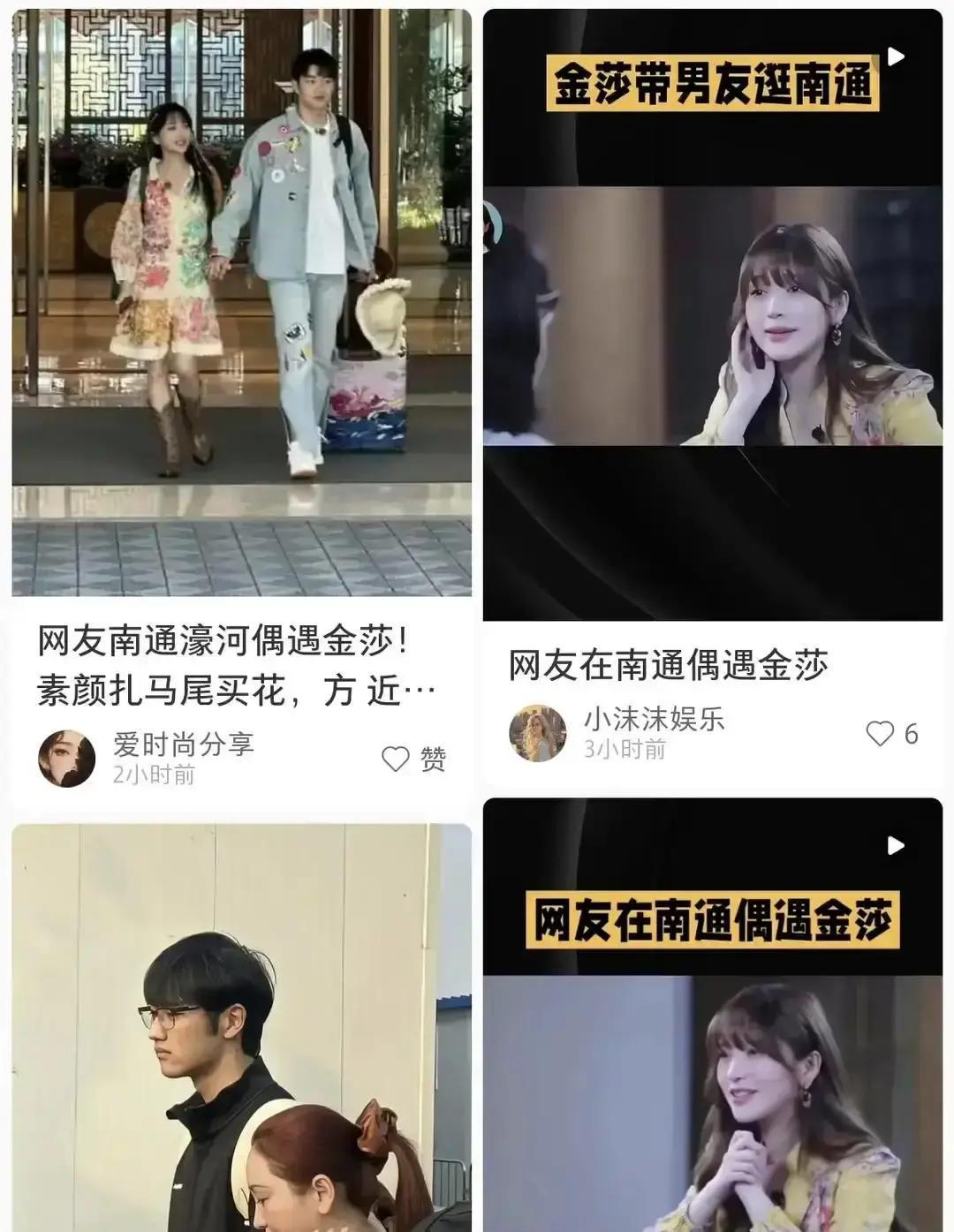The image size is (954, 1232).
Task: Open the bottom-left photo of man with glasses
Action: pyautogui.click(x=238, y=1024)
